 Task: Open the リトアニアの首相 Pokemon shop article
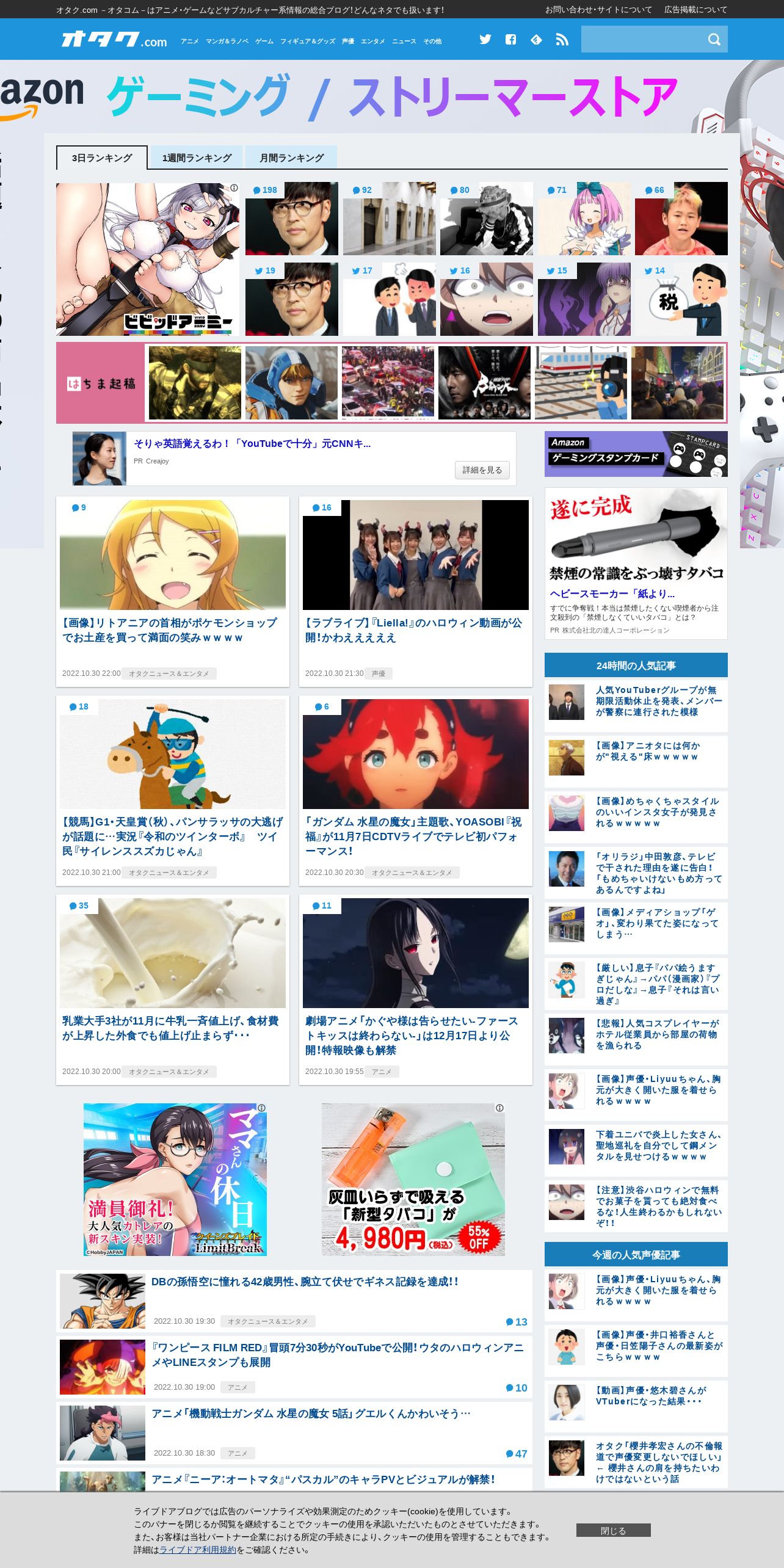click(x=170, y=630)
